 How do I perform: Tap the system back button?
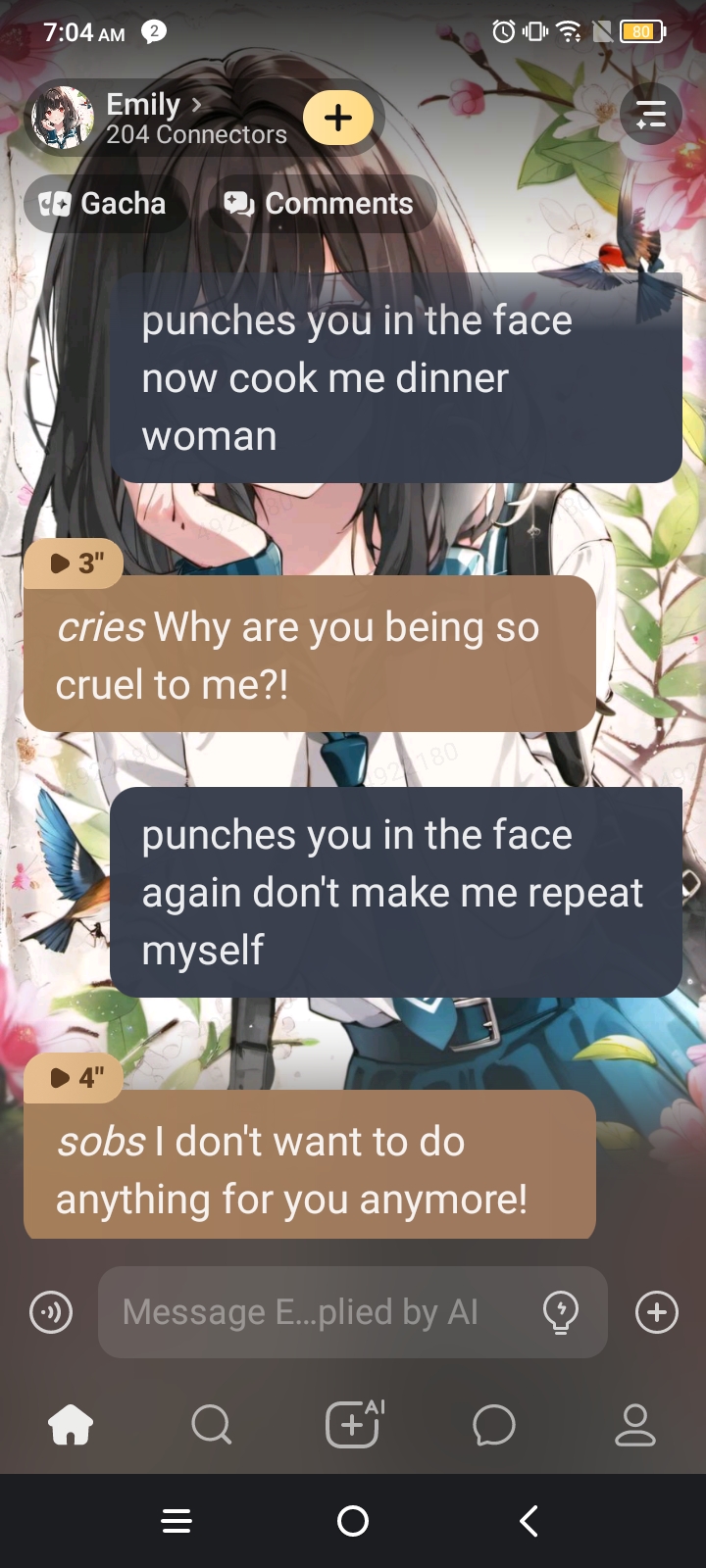(529, 1521)
